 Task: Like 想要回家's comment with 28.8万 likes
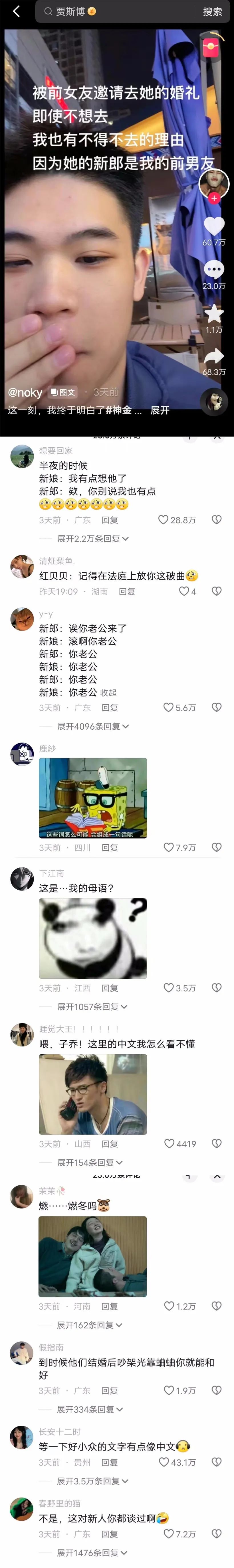click(163, 520)
